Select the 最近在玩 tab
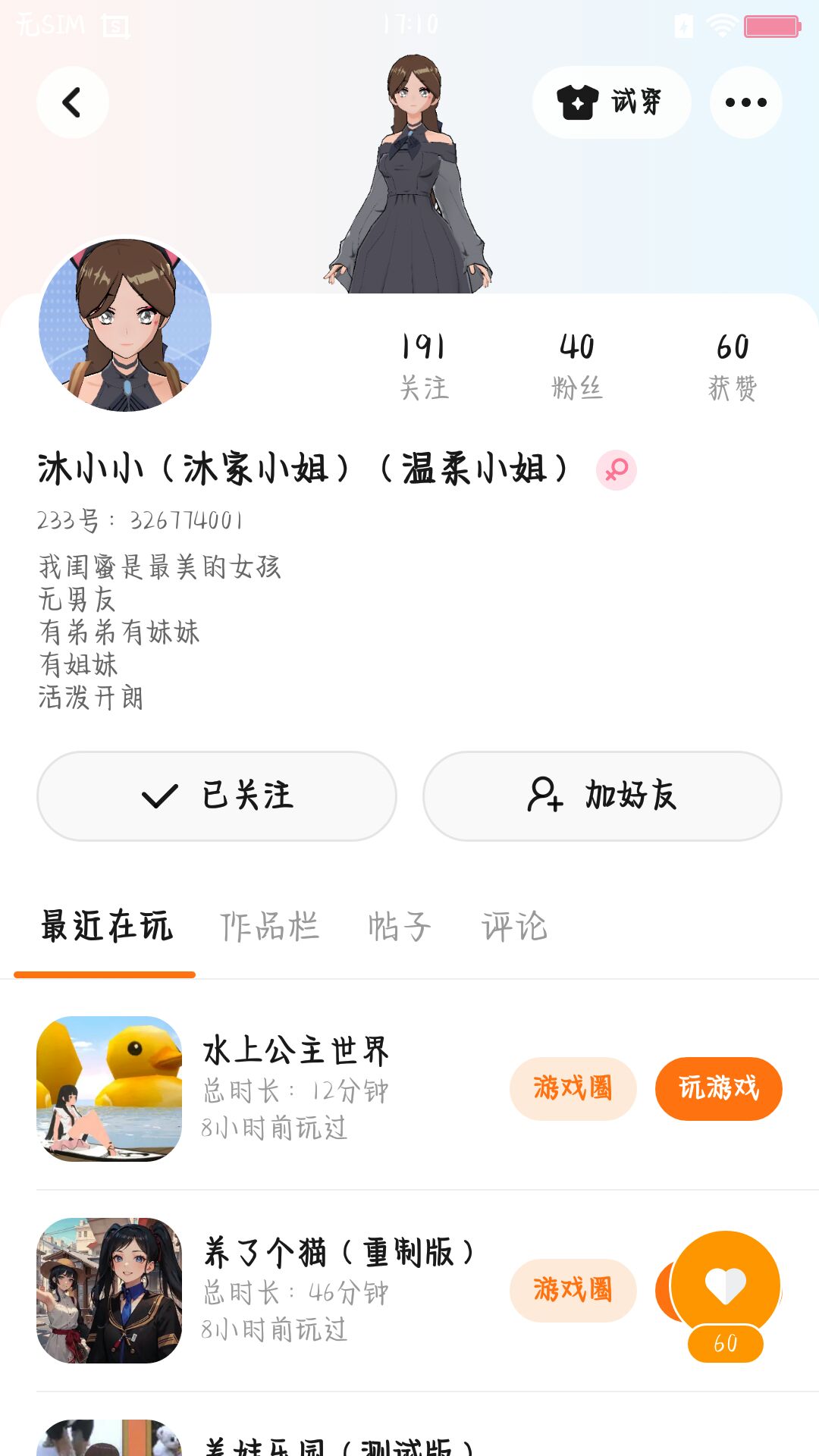The width and height of the screenshot is (819, 1456). point(106,927)
